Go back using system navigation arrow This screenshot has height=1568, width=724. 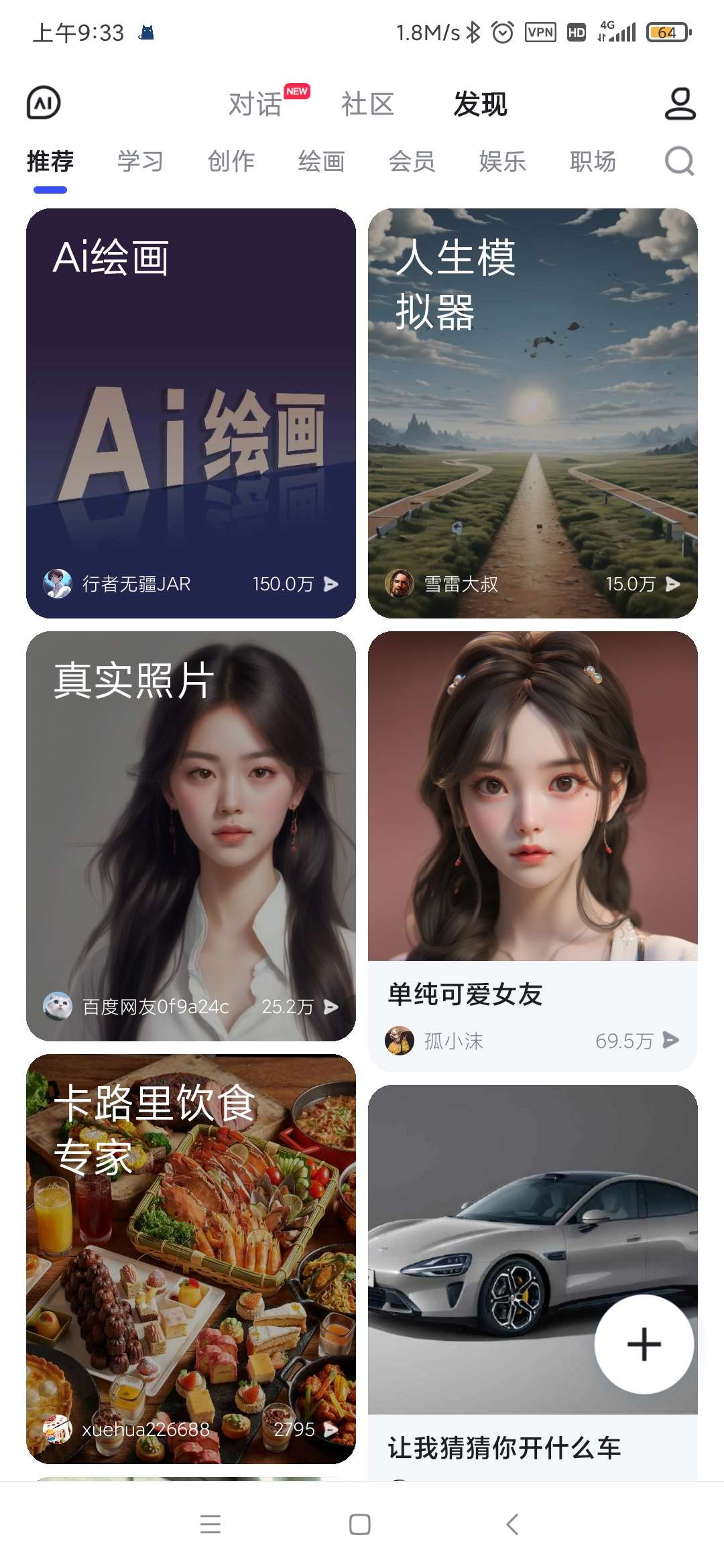coord(512,1524)
